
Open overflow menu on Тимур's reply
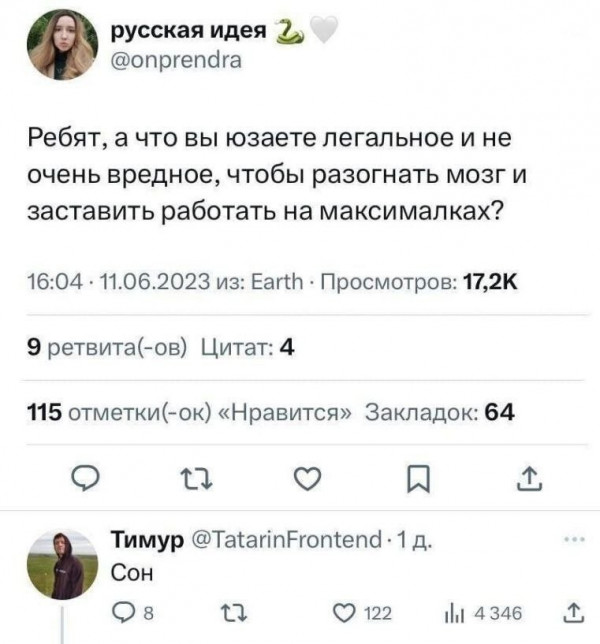pyautogui.click(x=573, y=539)
